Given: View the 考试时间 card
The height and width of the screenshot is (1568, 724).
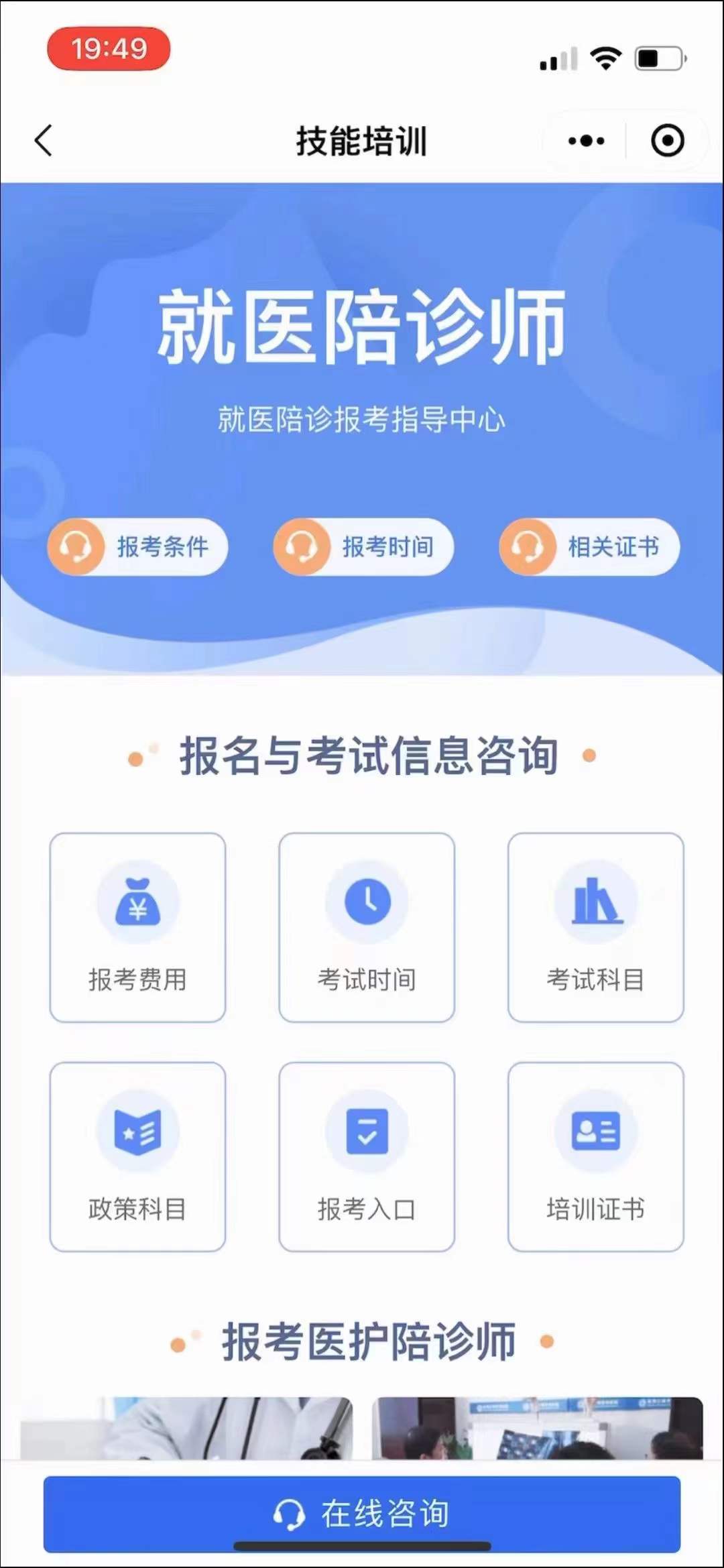Looking at the screenshot, I should tap(367, 927).
